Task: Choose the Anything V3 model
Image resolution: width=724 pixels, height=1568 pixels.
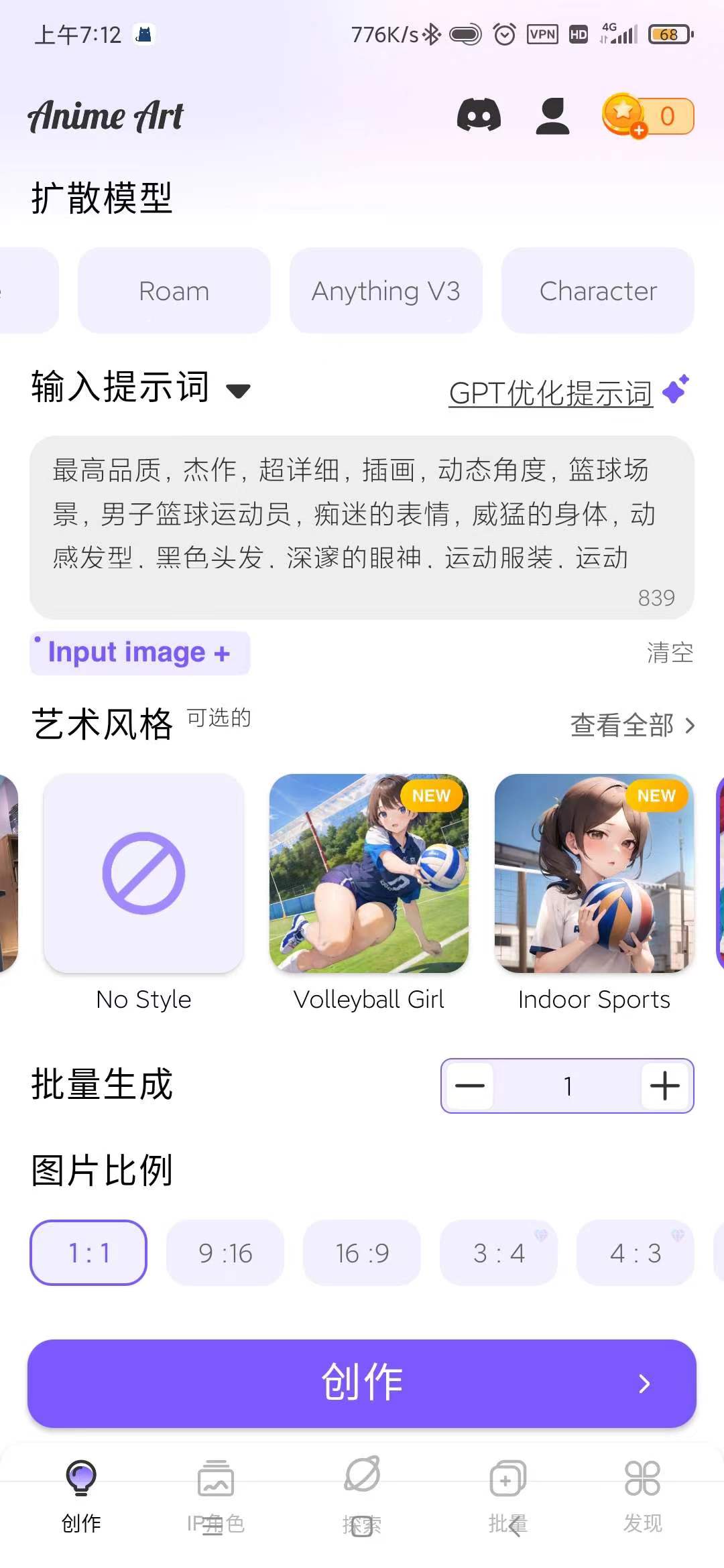Action: (x=386, y=291)
